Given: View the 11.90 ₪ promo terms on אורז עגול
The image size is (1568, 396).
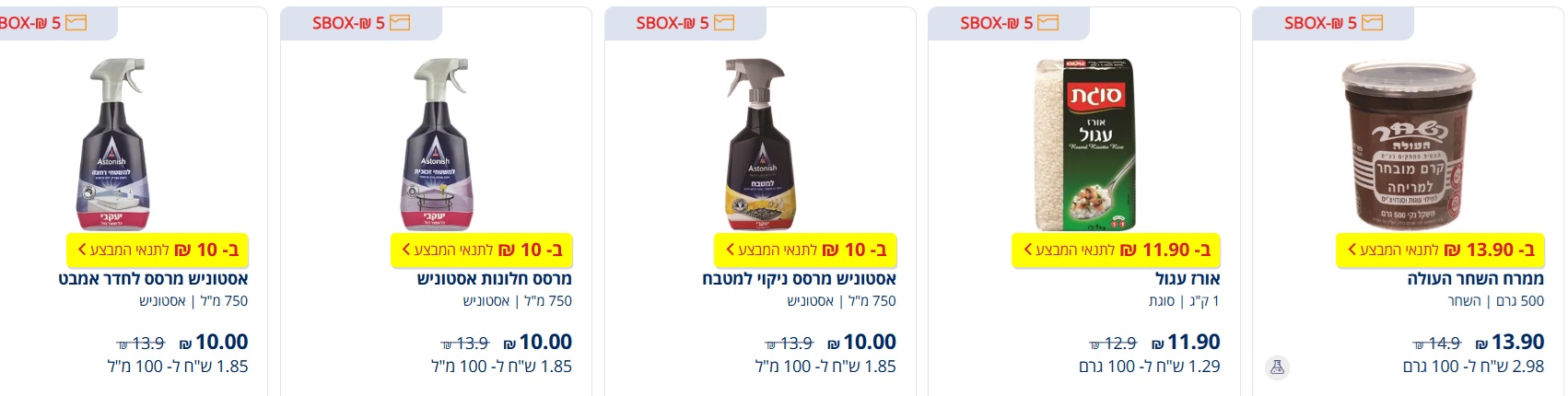Looking at the screenshot, I should click(1116, 250).
